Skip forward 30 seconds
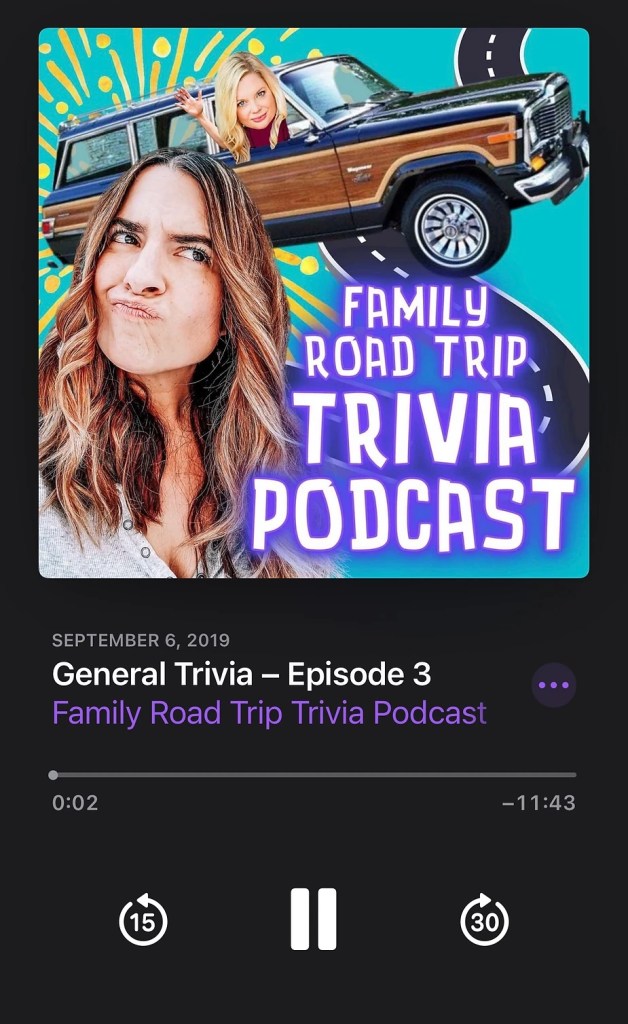The image size is (628, 1024). tap(484, 920)
